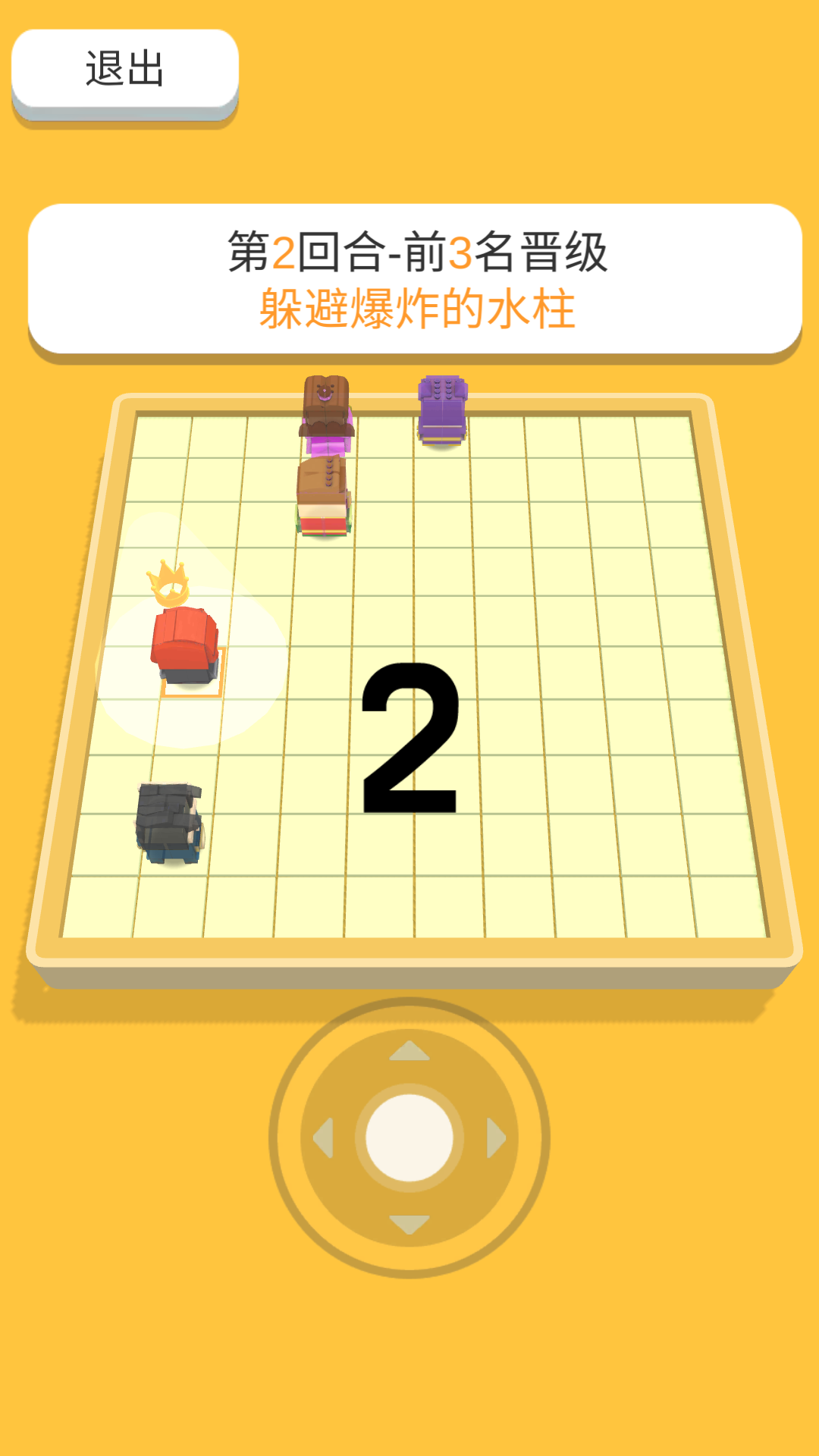Tap the 退出 exit button

(x=125, y=70)
